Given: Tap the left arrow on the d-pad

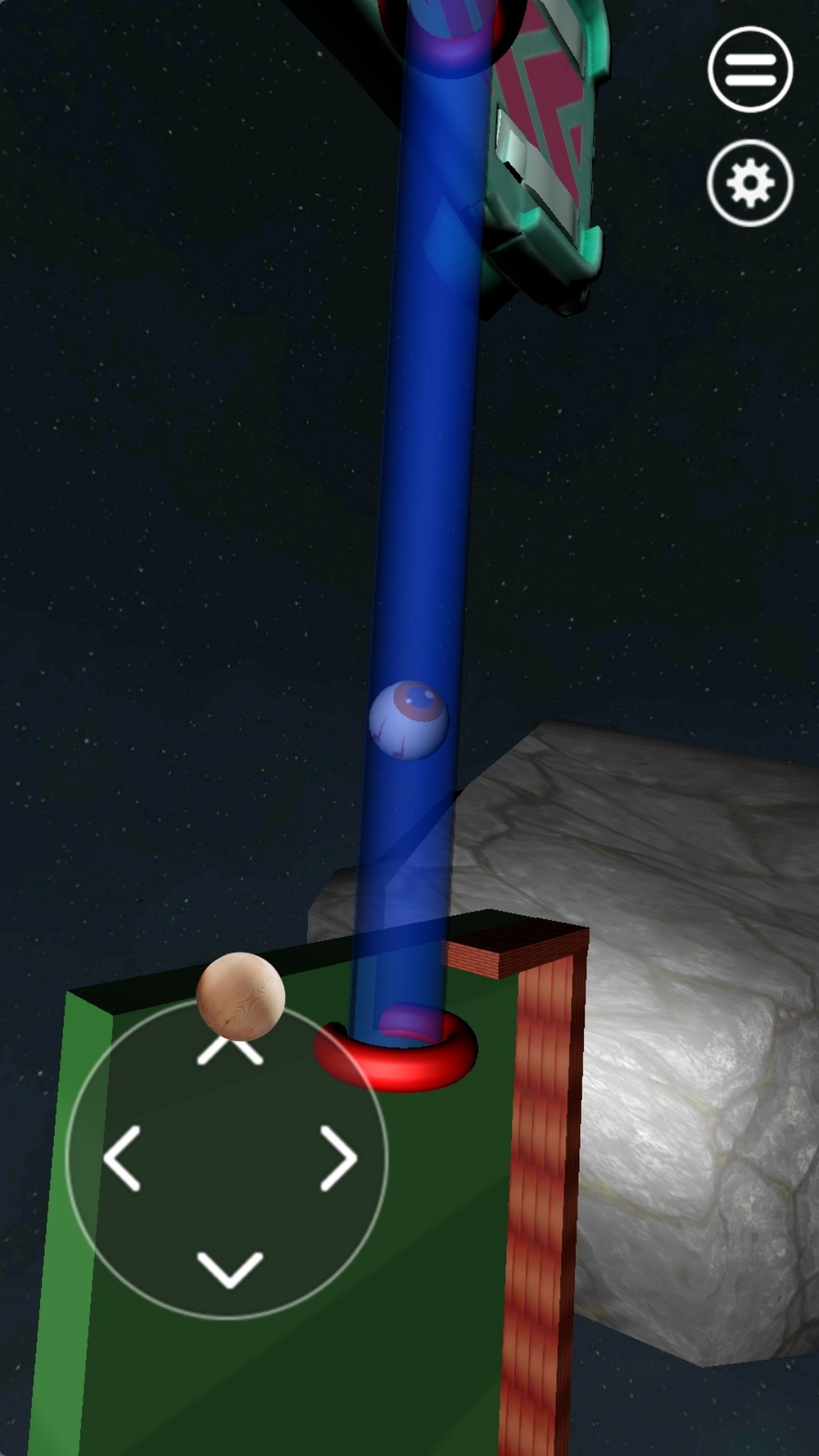Looking at the screenshot, I should click(x=123, y=1158).
